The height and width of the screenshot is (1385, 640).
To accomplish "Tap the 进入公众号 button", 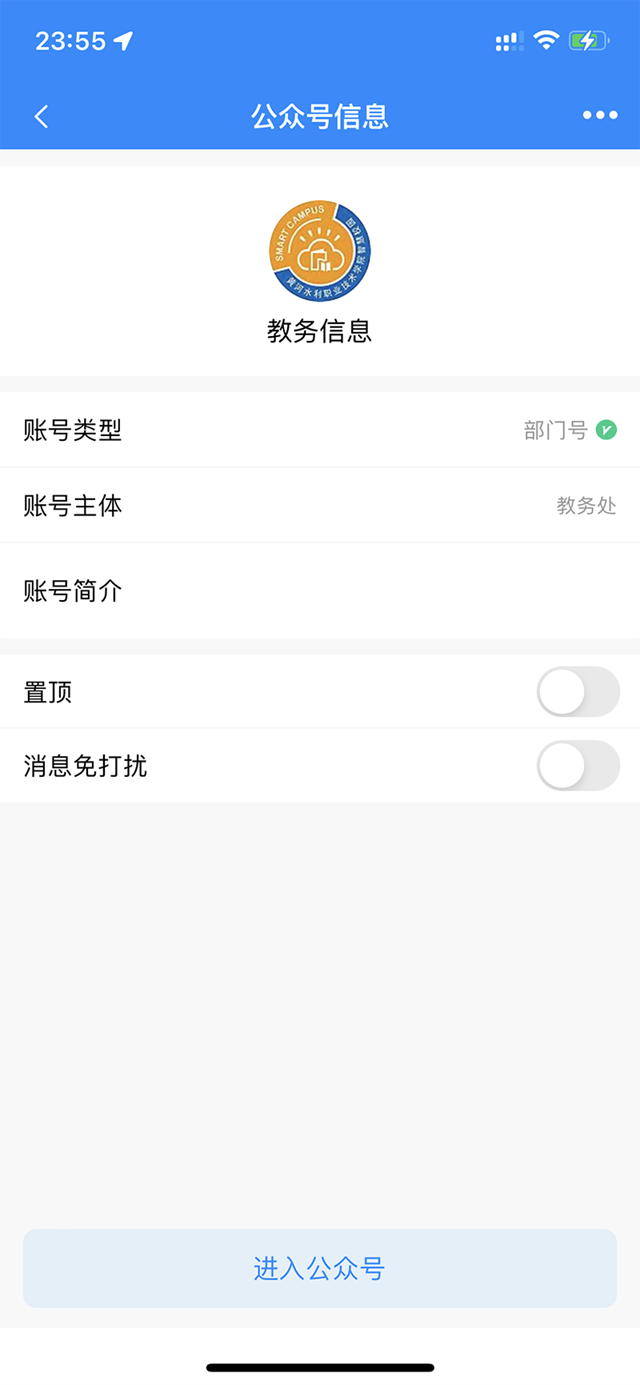I will [320, 1268].
